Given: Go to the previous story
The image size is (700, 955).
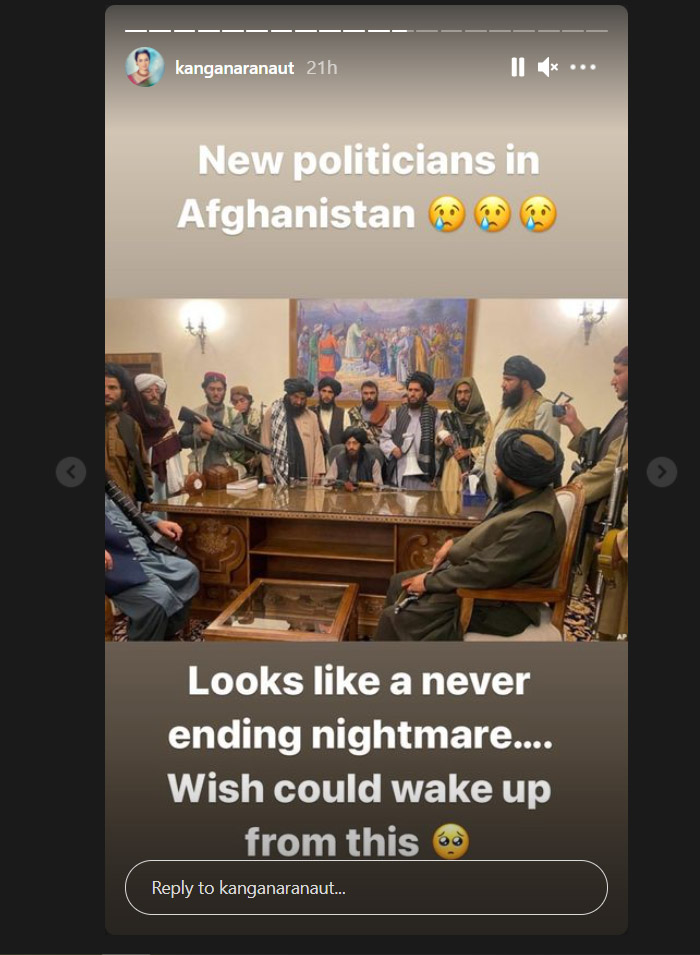Looking at the screenshot, I should tap(71, 471).
